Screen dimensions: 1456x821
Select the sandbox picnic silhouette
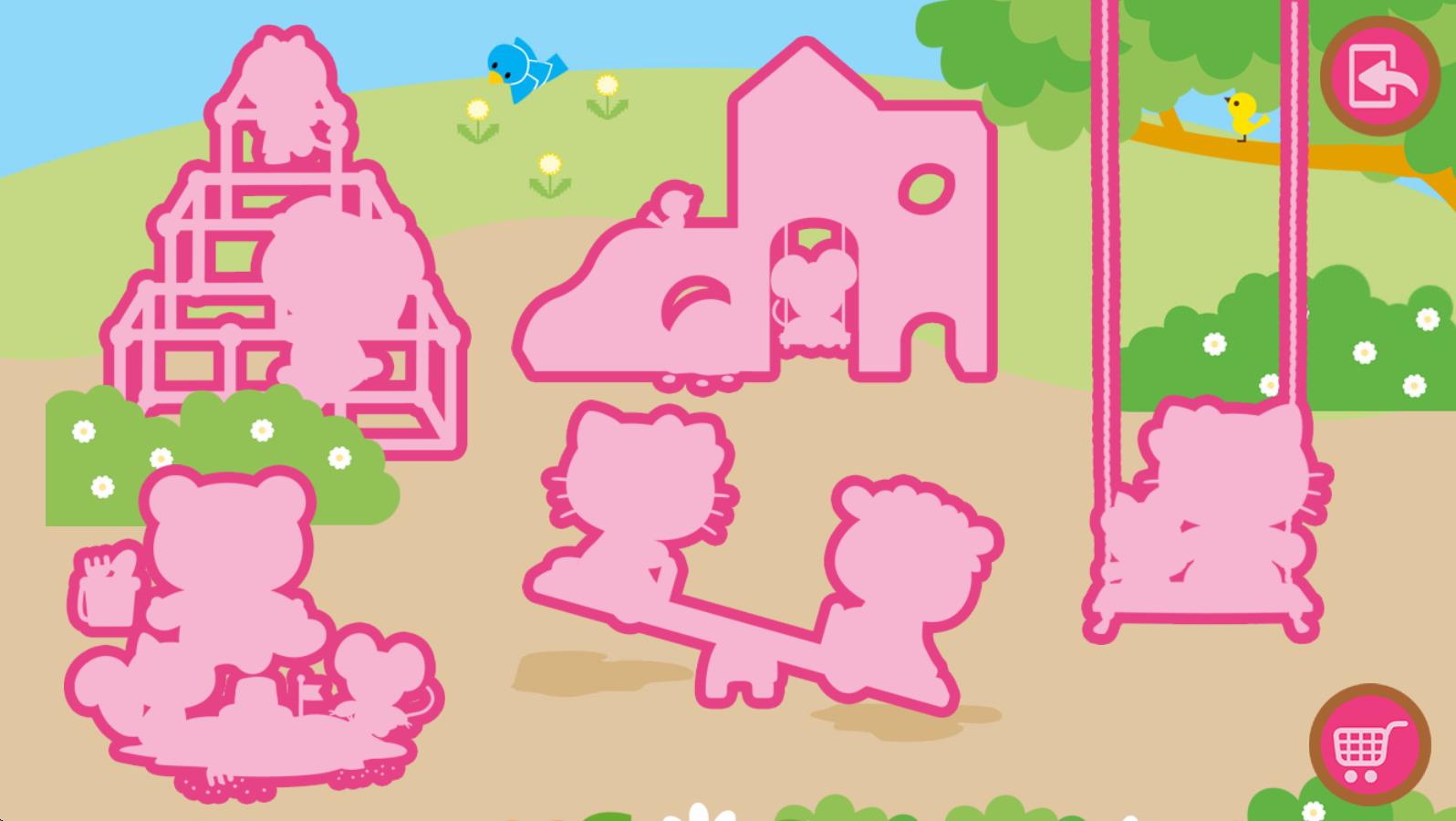click(x=237, y=657)
